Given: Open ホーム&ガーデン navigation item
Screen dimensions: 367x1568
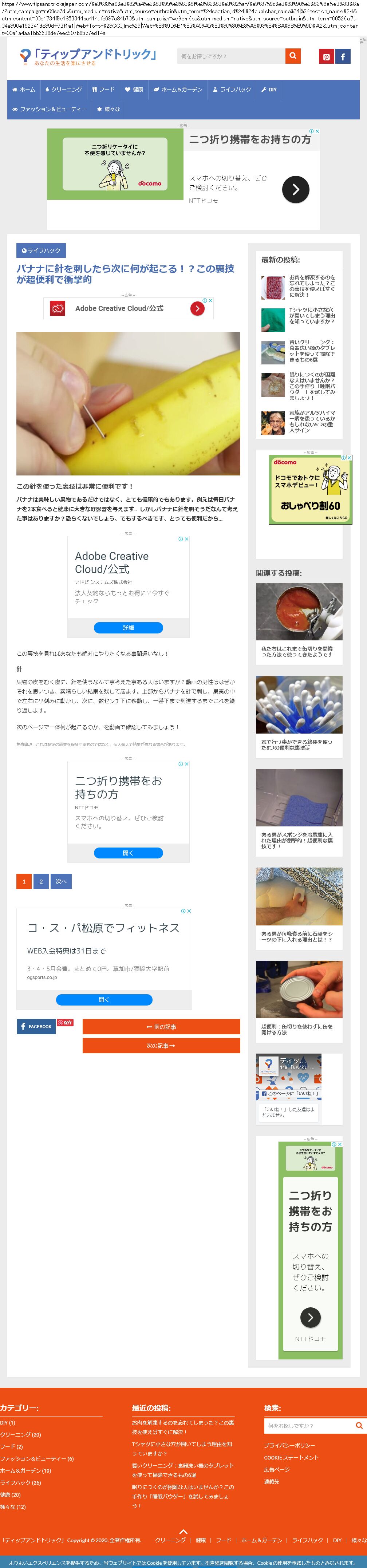Looking at the screenshot, I should (178, 90).
